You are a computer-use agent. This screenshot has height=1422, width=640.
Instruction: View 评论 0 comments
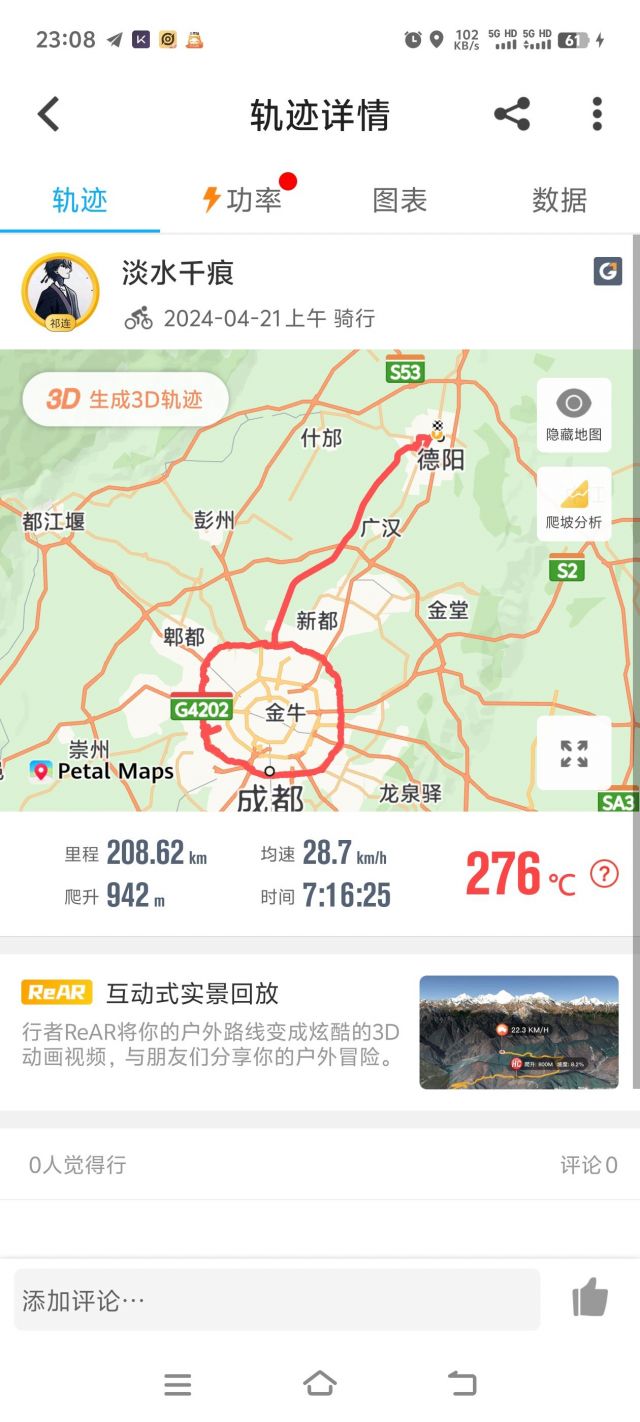coord(588,1165)
